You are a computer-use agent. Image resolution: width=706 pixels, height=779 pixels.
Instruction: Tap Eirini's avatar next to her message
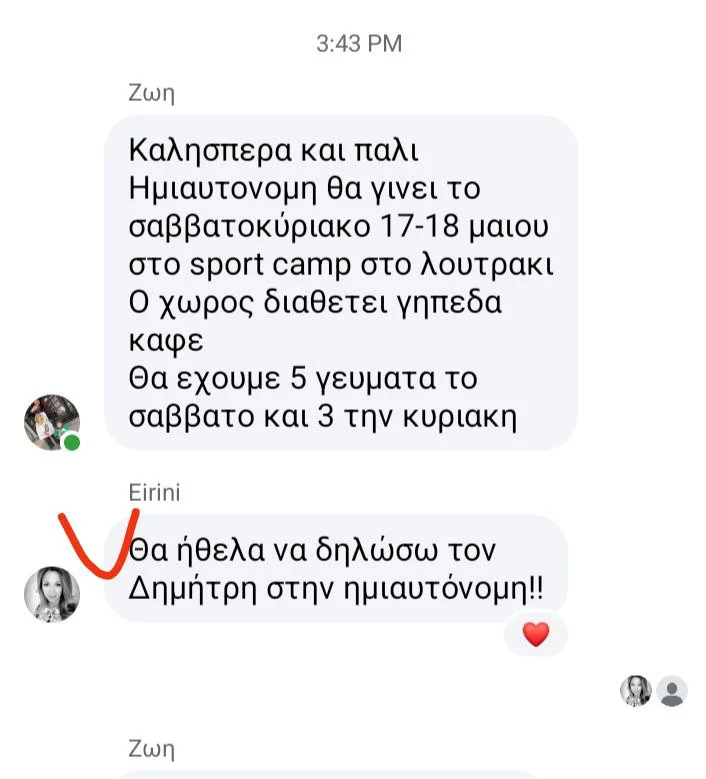pos(51,594)
